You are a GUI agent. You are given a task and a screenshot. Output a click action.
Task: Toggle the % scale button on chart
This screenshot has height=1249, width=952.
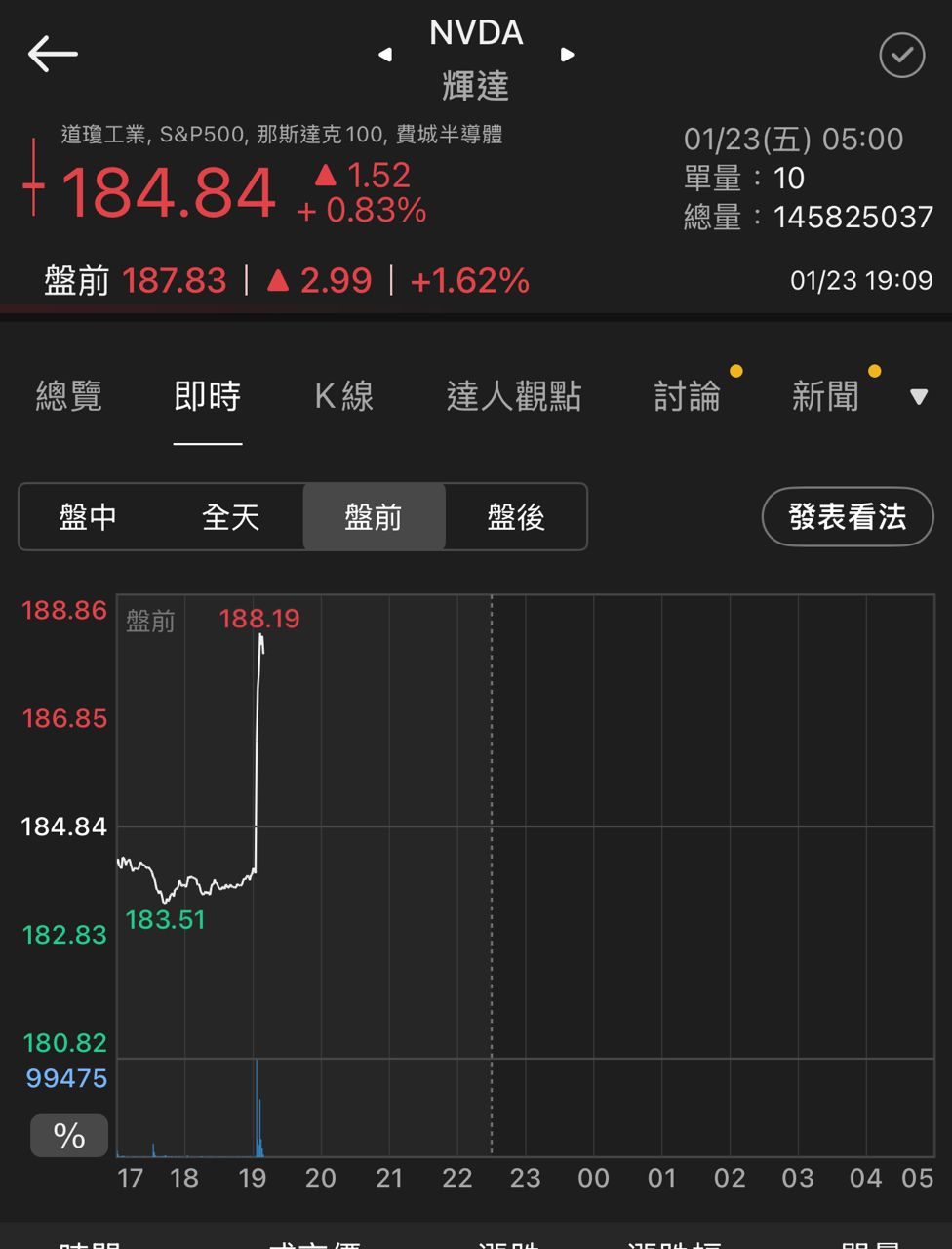point(68,1136)
